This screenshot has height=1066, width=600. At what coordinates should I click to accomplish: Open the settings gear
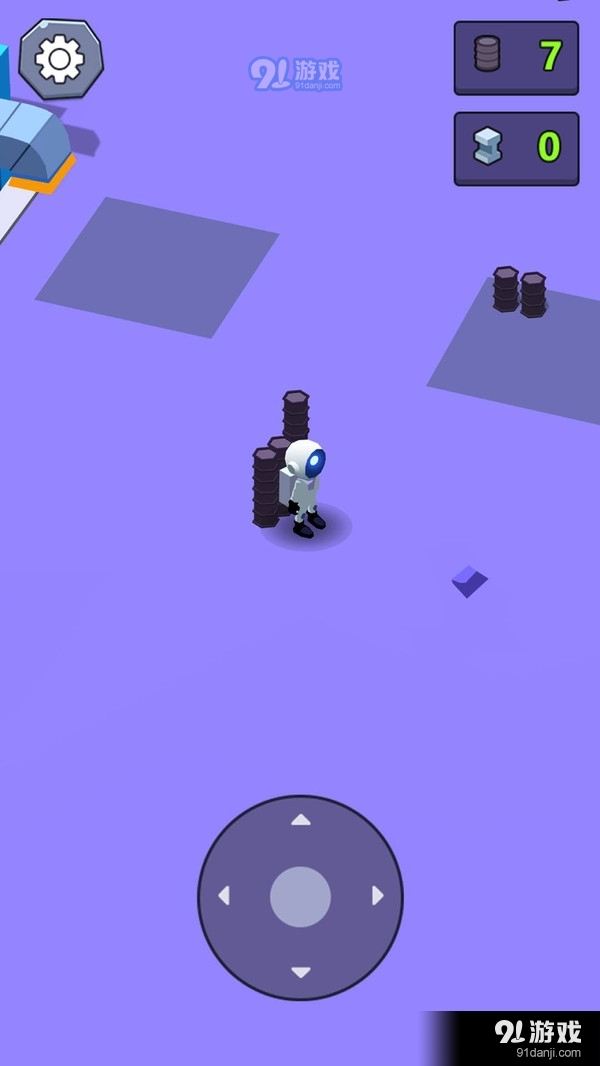click(60, 59)
